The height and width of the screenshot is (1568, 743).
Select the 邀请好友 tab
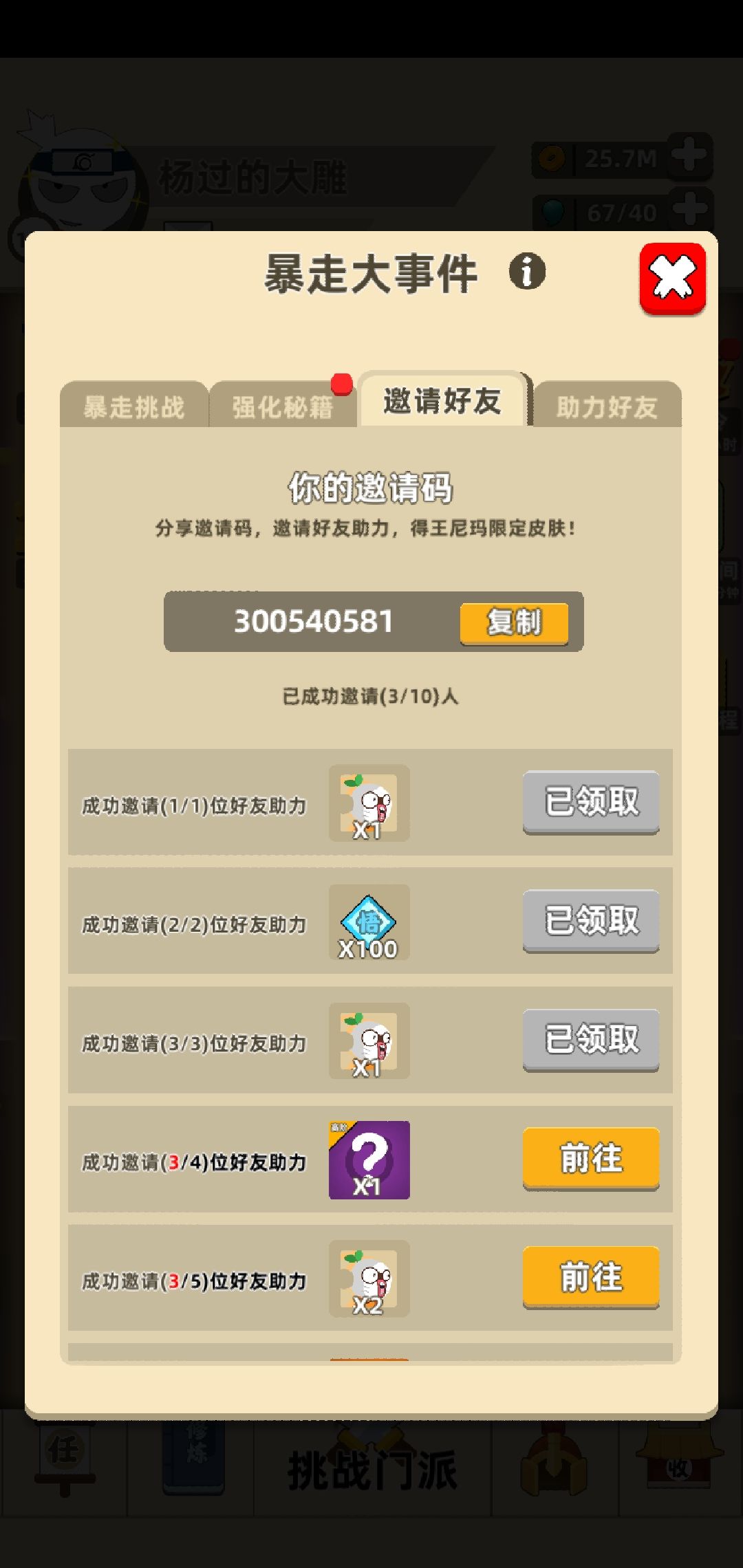(x=442, y=400)
